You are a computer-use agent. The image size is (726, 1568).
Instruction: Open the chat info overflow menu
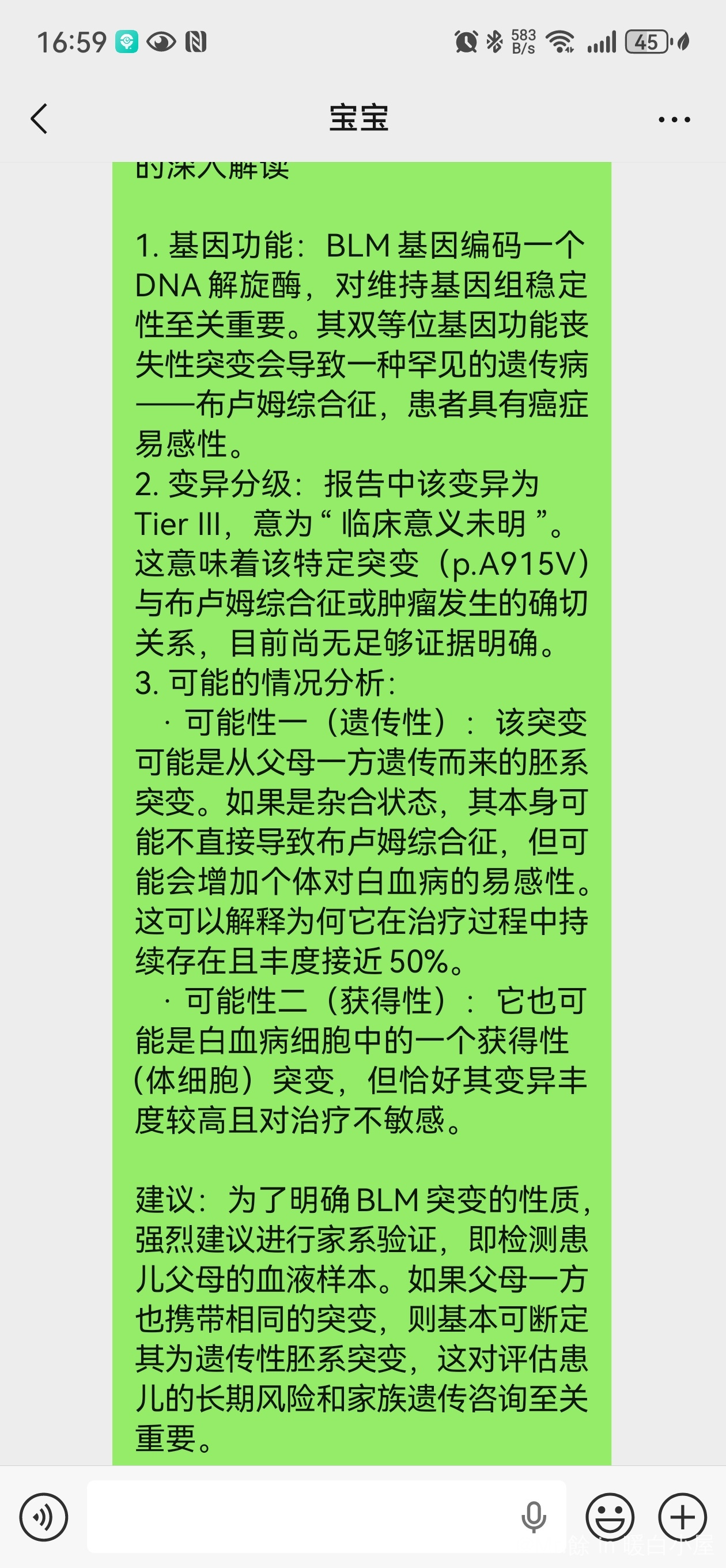click(x=674, y=119)
